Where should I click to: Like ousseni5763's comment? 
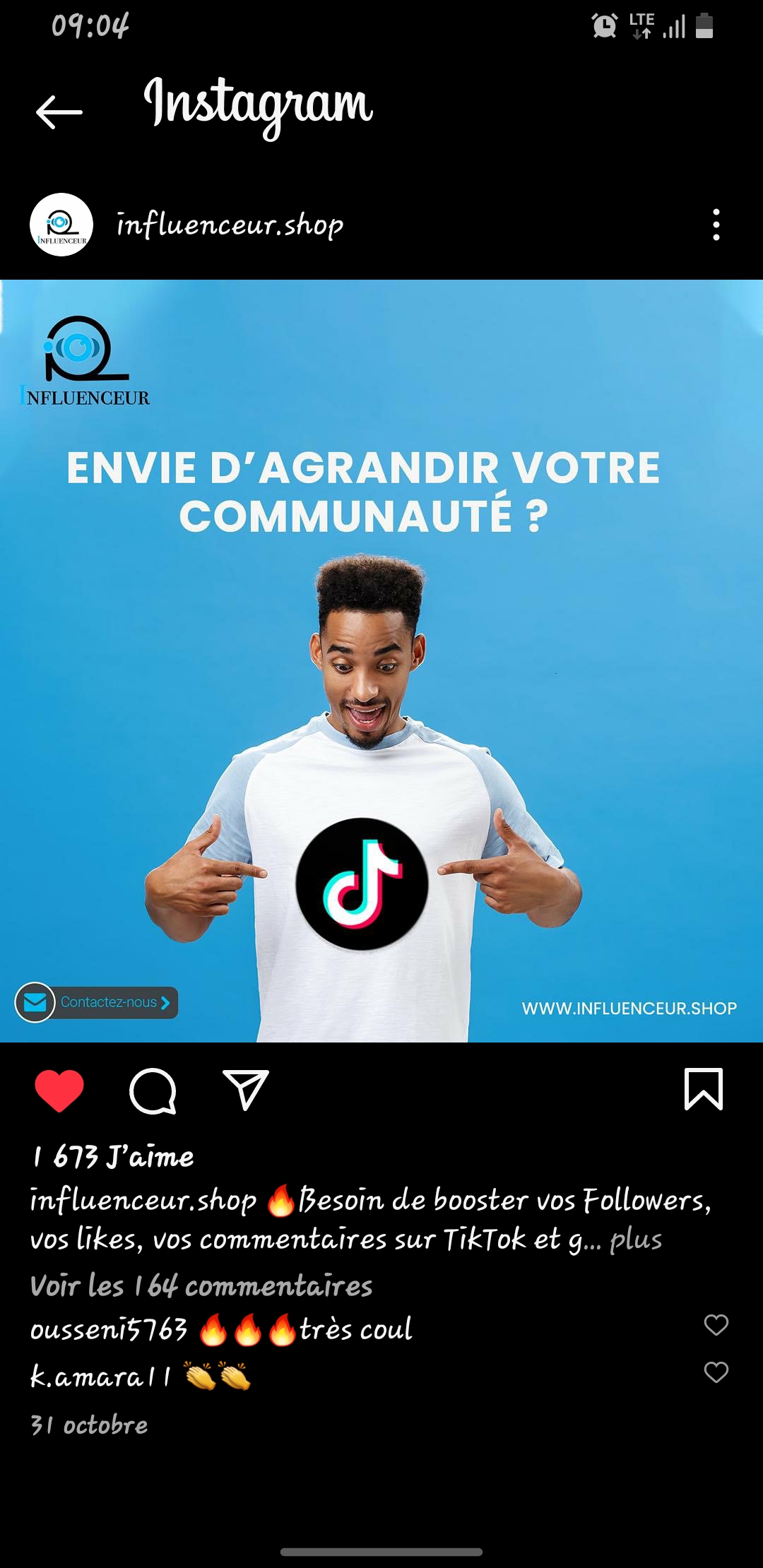(x=716, y=1325)
